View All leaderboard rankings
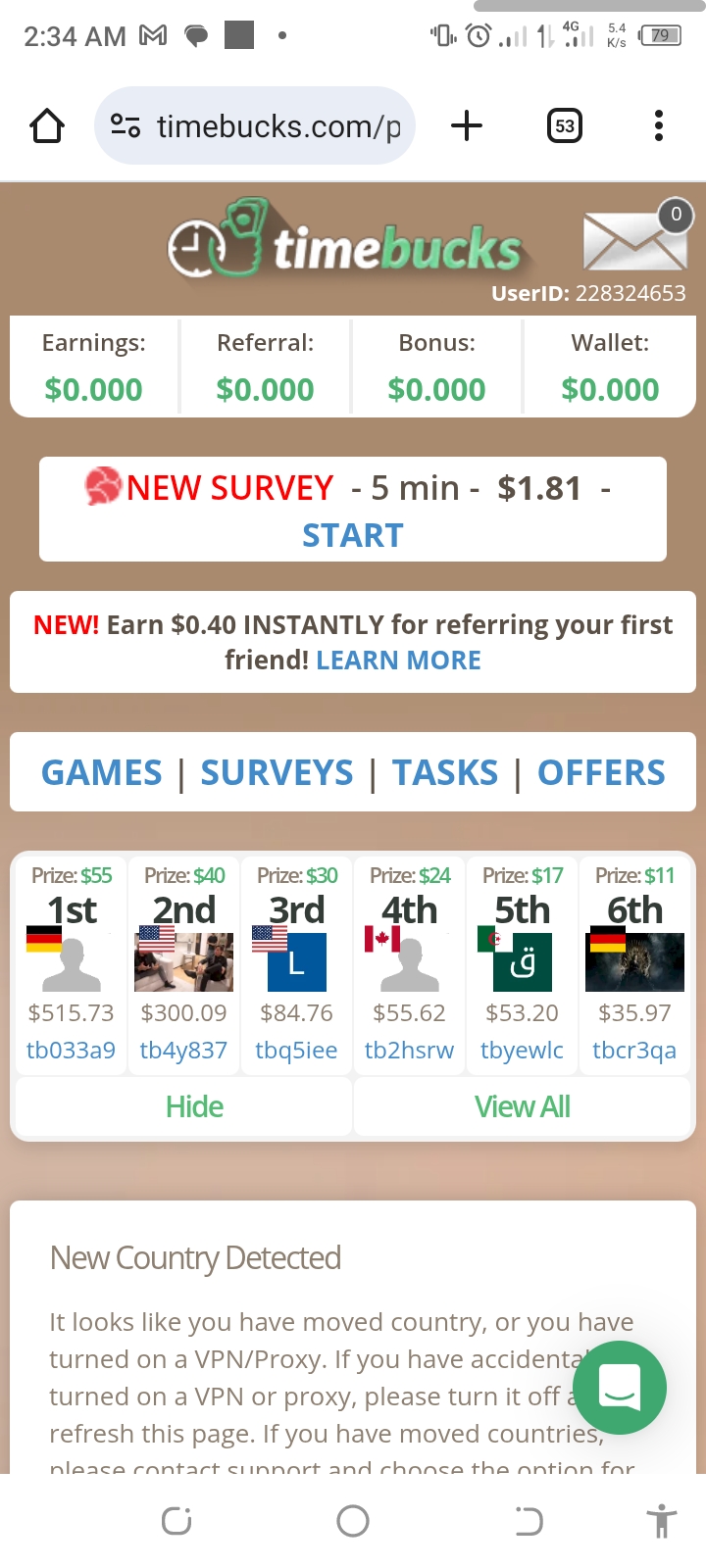This screenshot has height=1568, width=706. pyautogui.click(x=522, y=1106)
